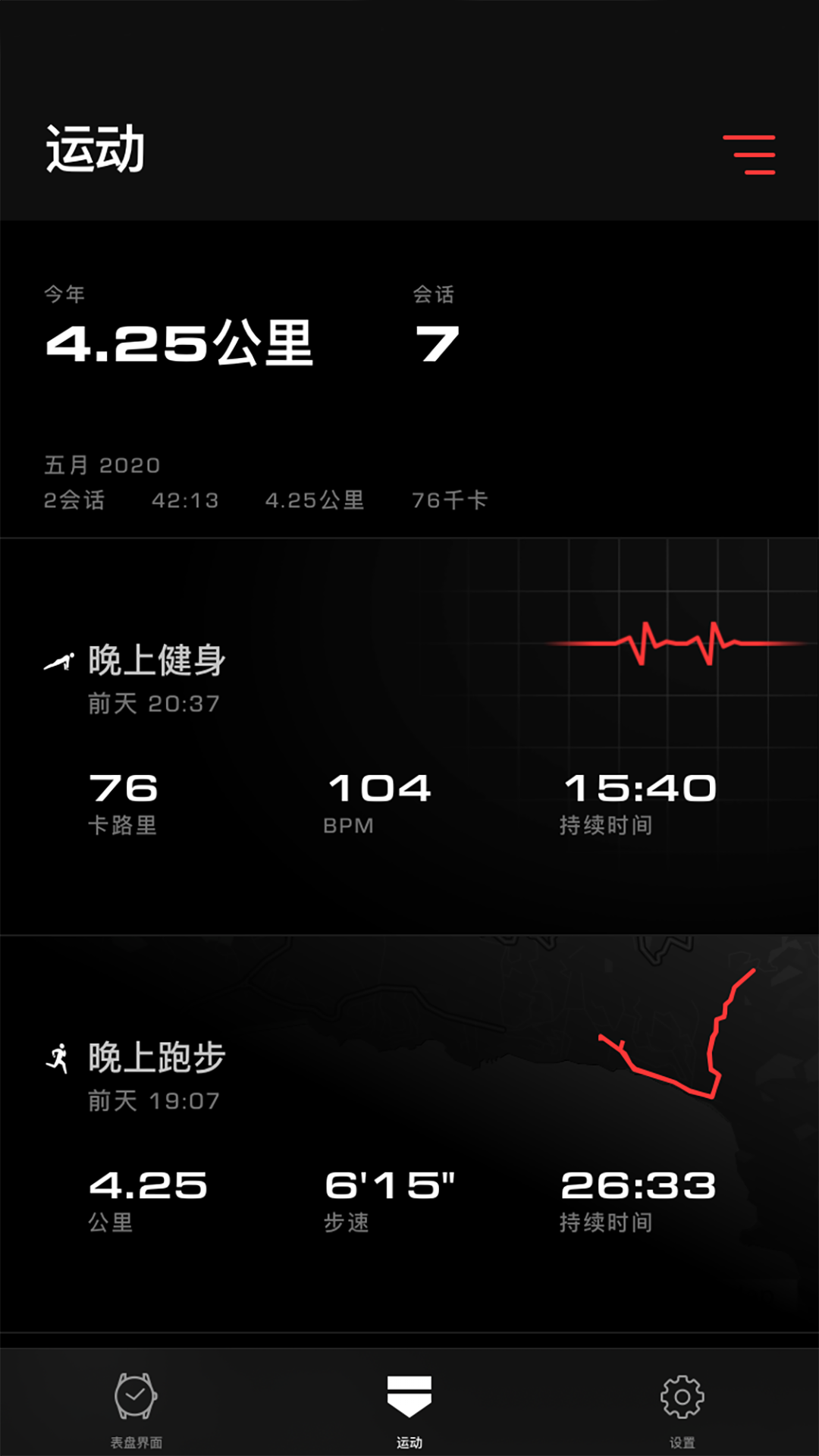Switch to the 表盘界面 tab
The height and width of the screenshot is (1456, 819).
136,1407
